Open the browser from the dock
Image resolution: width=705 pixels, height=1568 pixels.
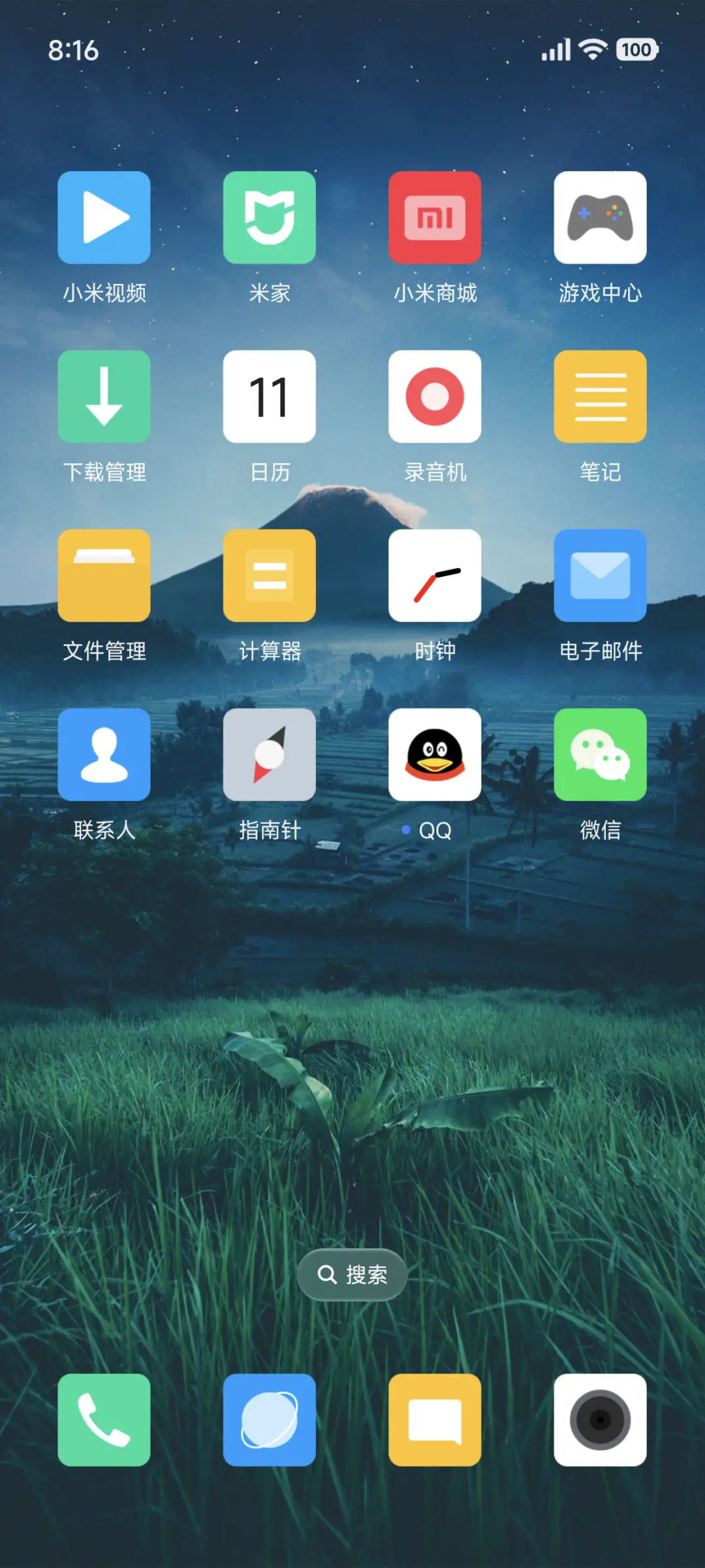click(270, 1420)
